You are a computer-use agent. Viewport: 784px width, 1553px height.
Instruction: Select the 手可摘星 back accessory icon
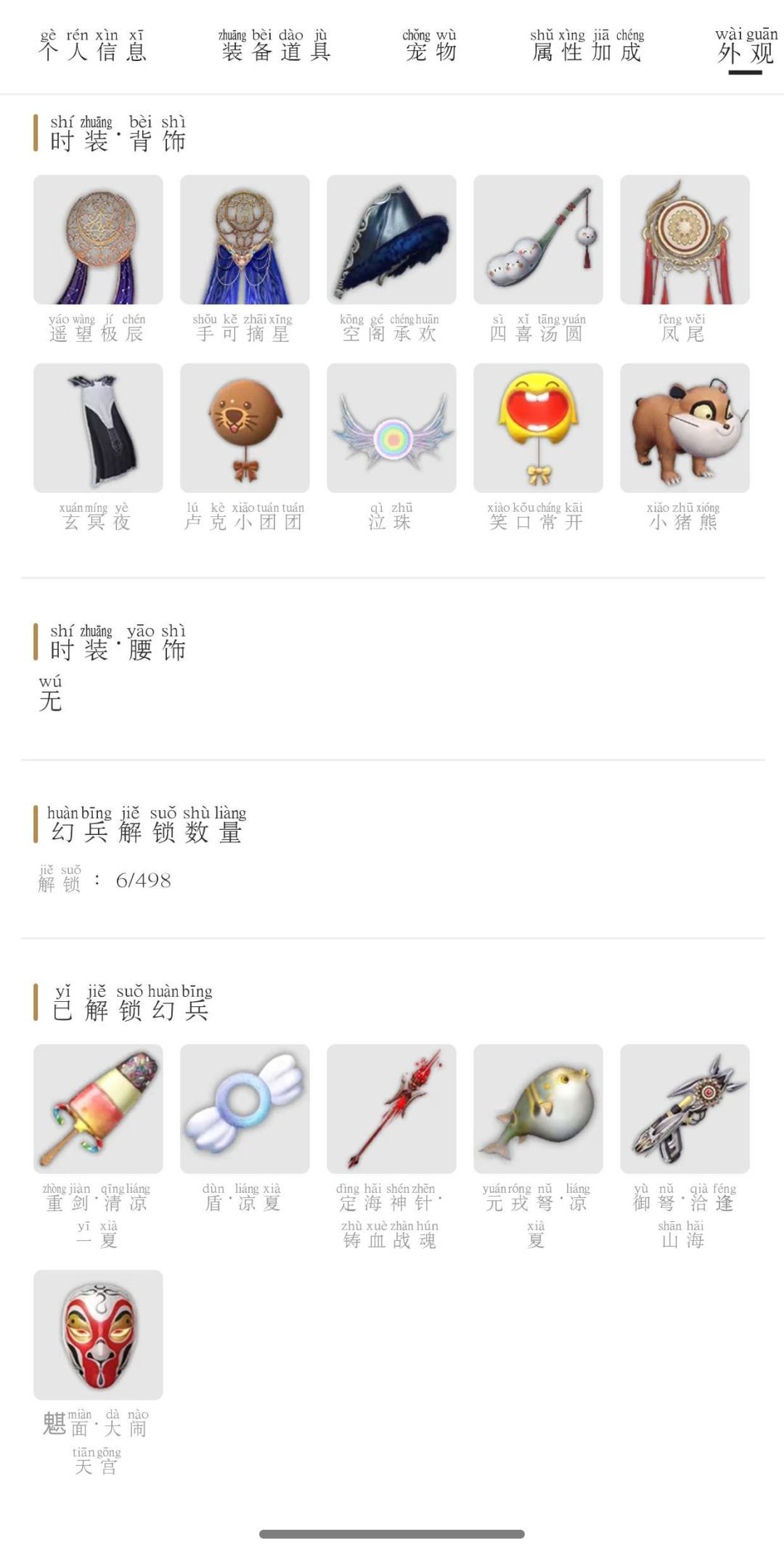pyautogui.click(x=245, y=241)
